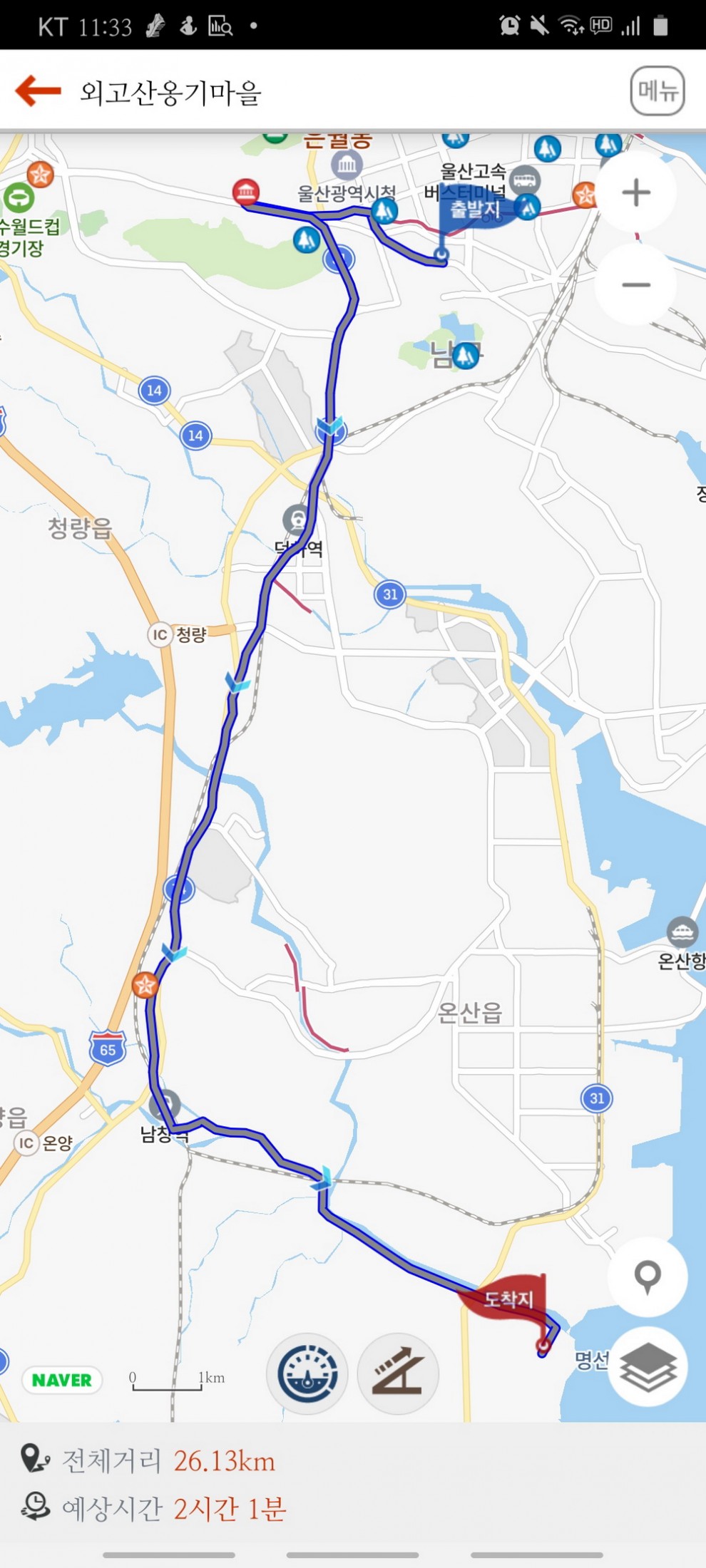706x1568 pixels.
Task: Show the route elevation slope profile
Action: [x=397, y=1374]
